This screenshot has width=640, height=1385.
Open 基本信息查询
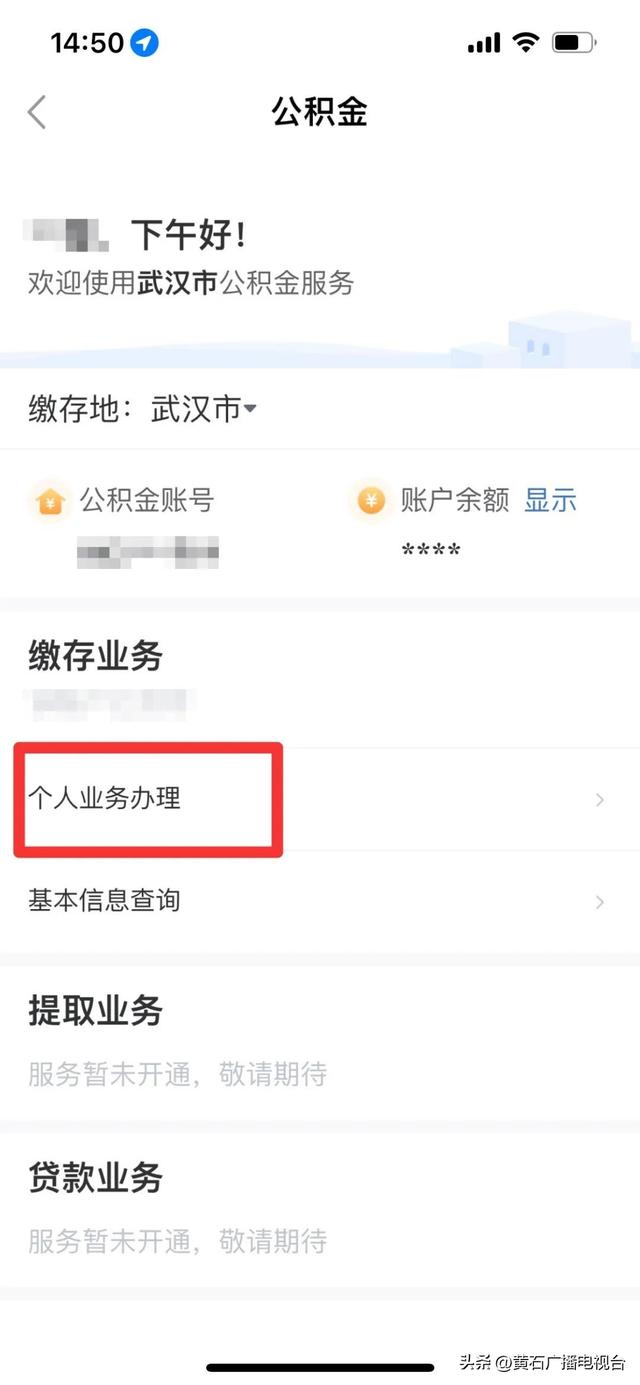click(320, 901)
